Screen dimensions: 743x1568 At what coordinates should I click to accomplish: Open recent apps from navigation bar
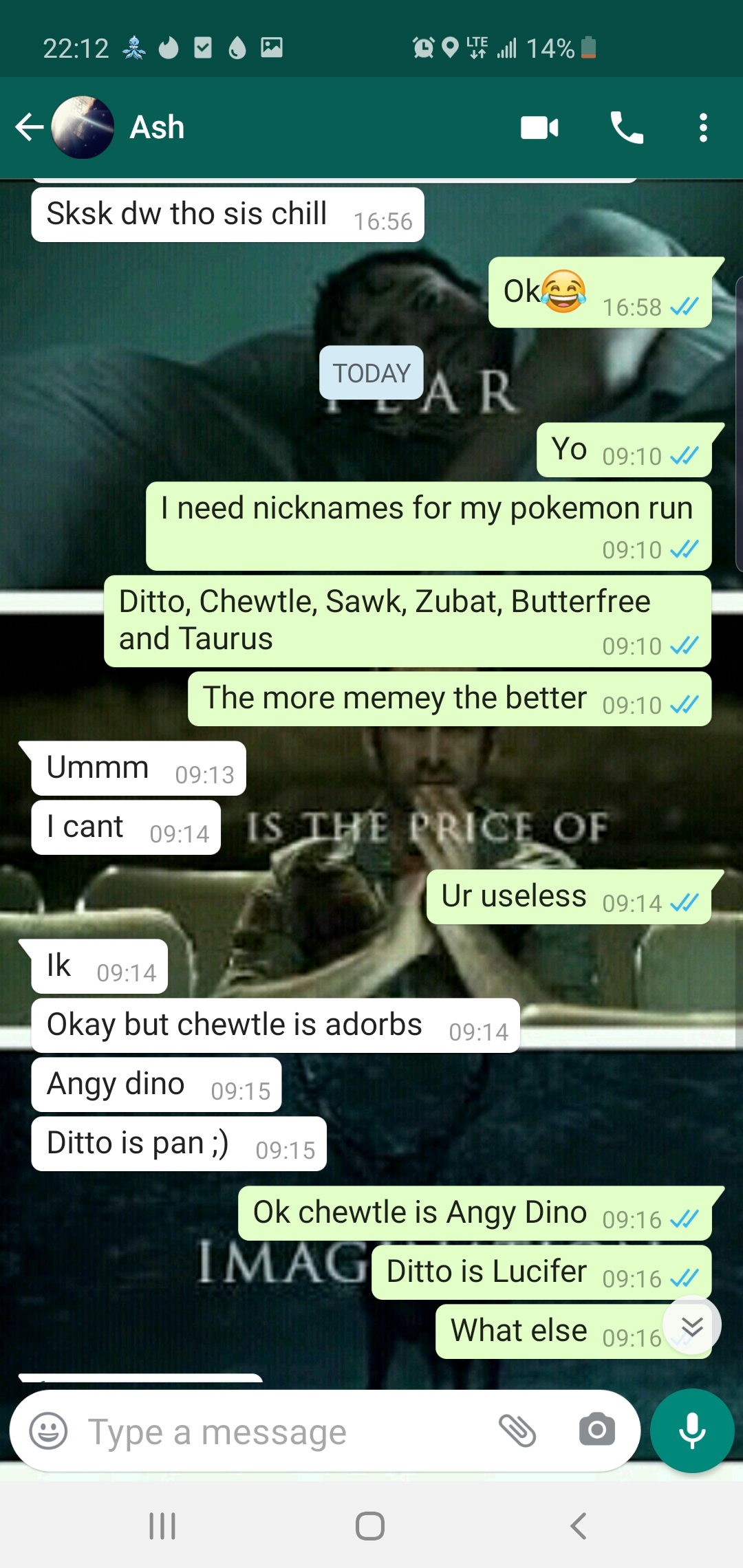click(x=163, y=1526)
